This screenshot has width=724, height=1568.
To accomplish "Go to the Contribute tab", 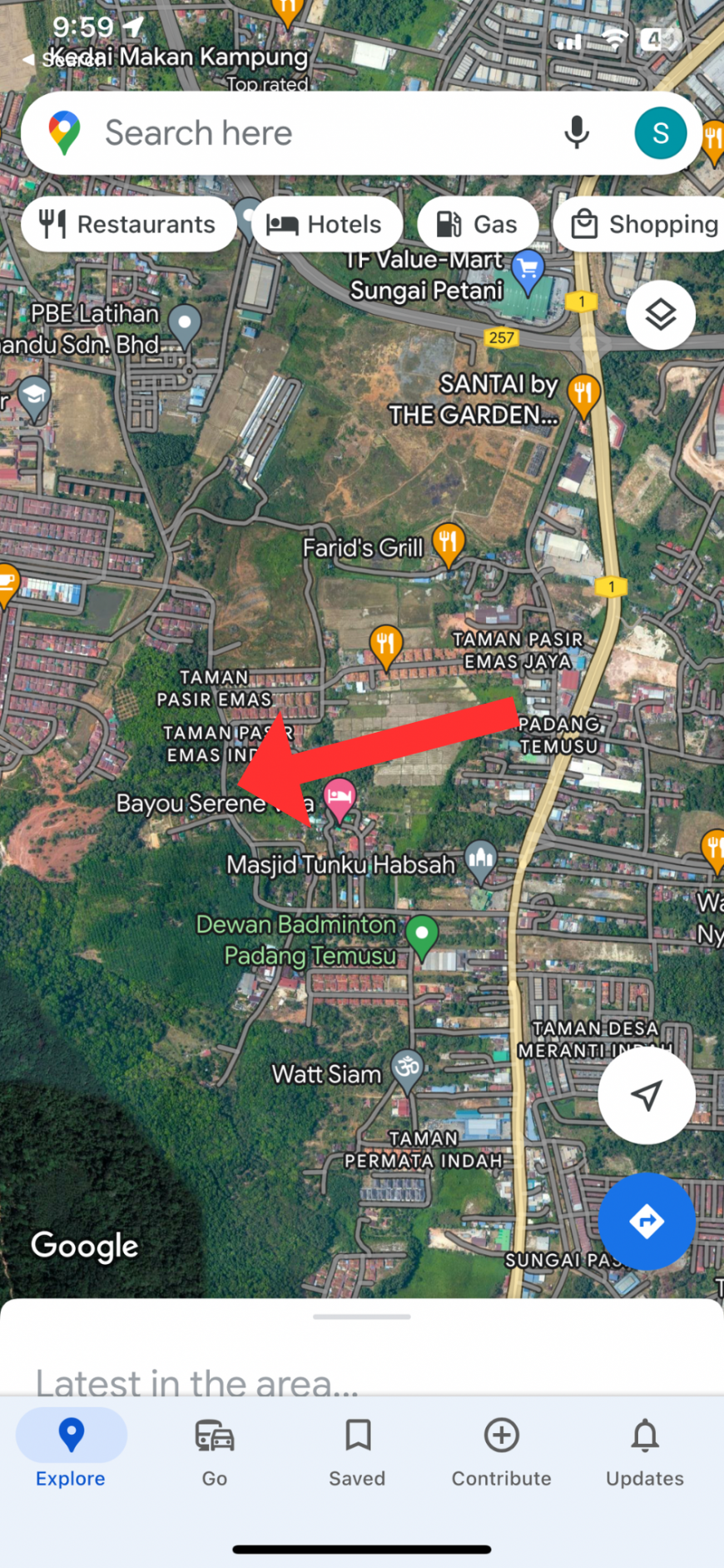I will [501, 1451].
